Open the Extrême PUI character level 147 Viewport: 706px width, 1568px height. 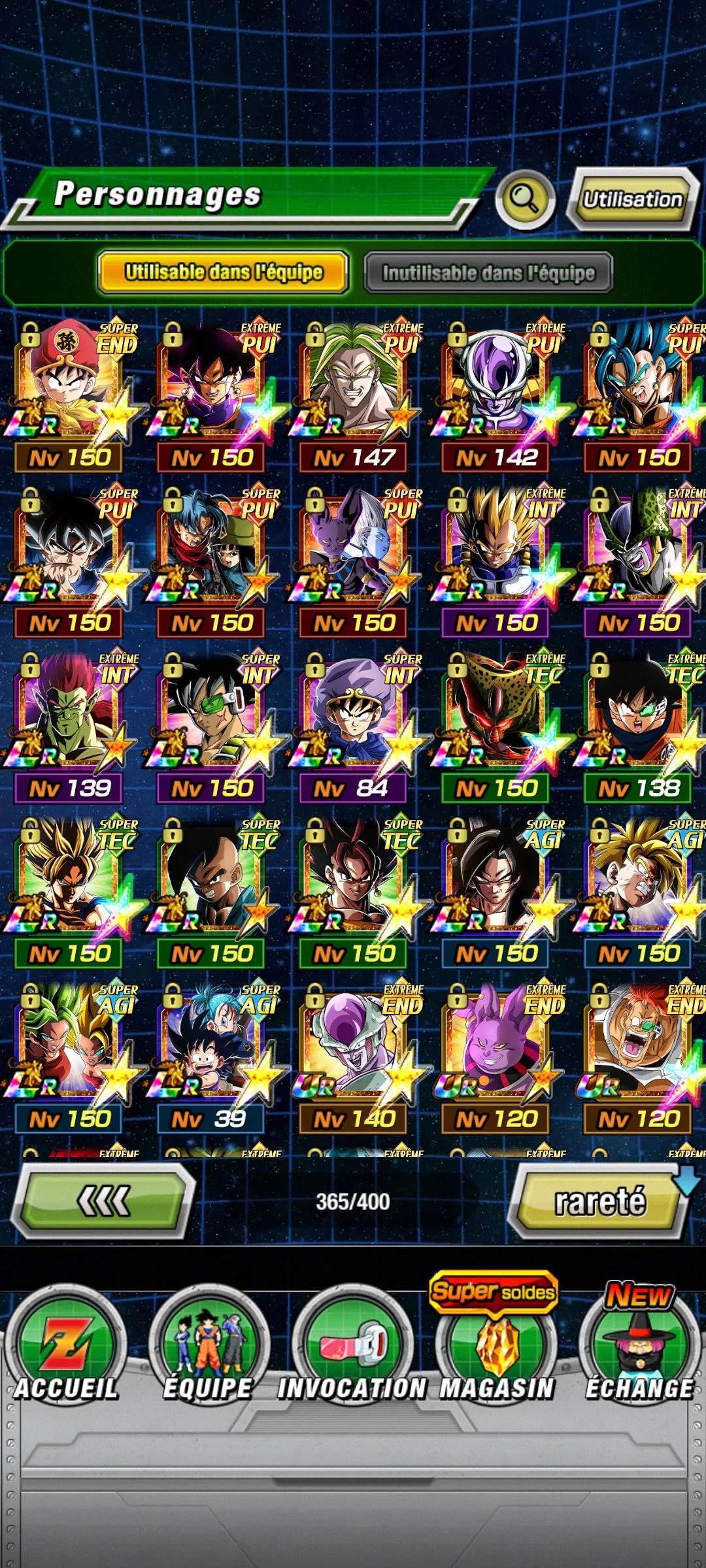pyautogui.click(x=354, y=392)
